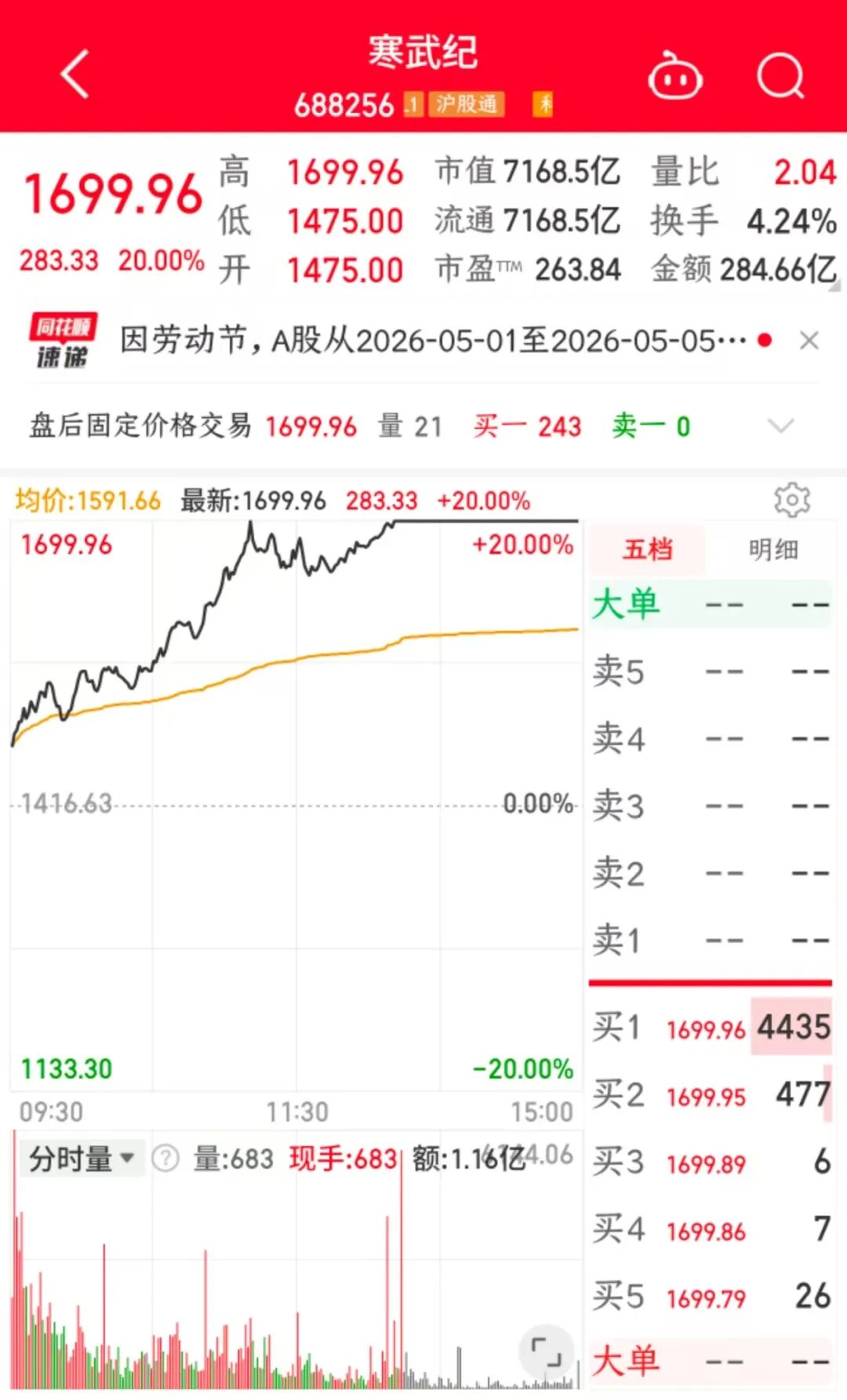
Task: Dismiss the 同花顺速递 news banner
Action: 809,340
